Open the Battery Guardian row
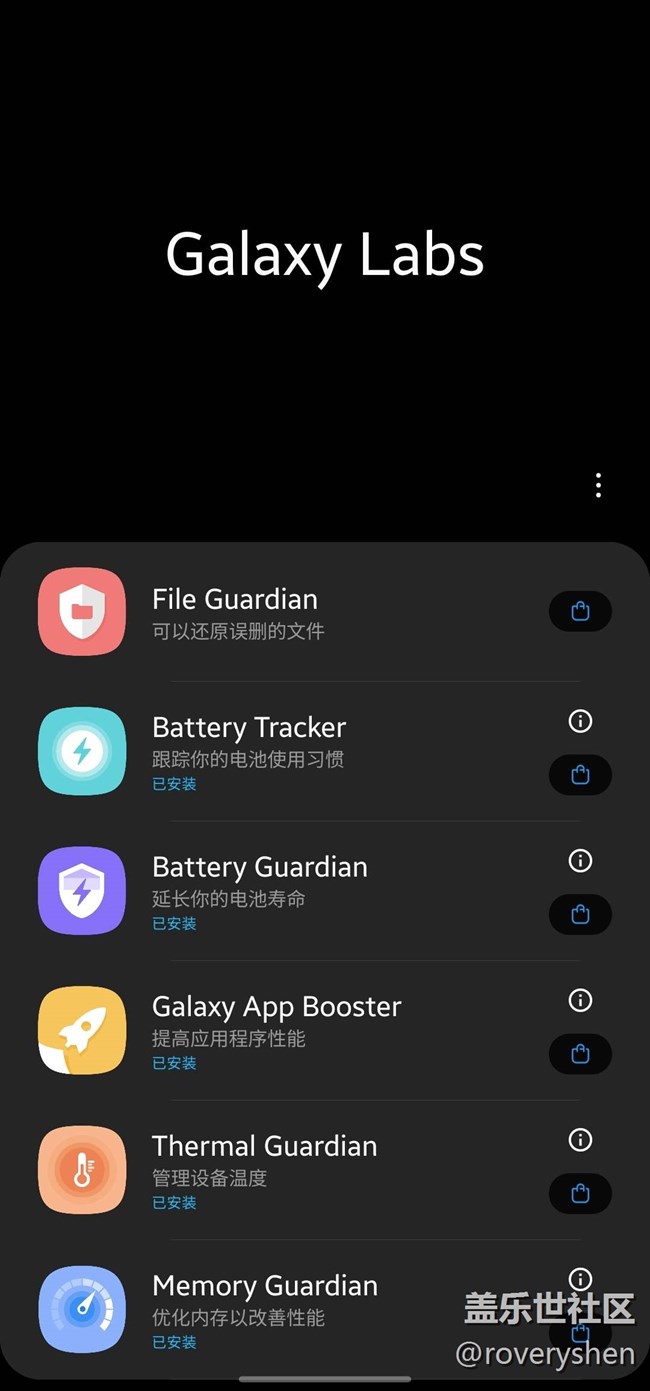 [x=325, y=891]
